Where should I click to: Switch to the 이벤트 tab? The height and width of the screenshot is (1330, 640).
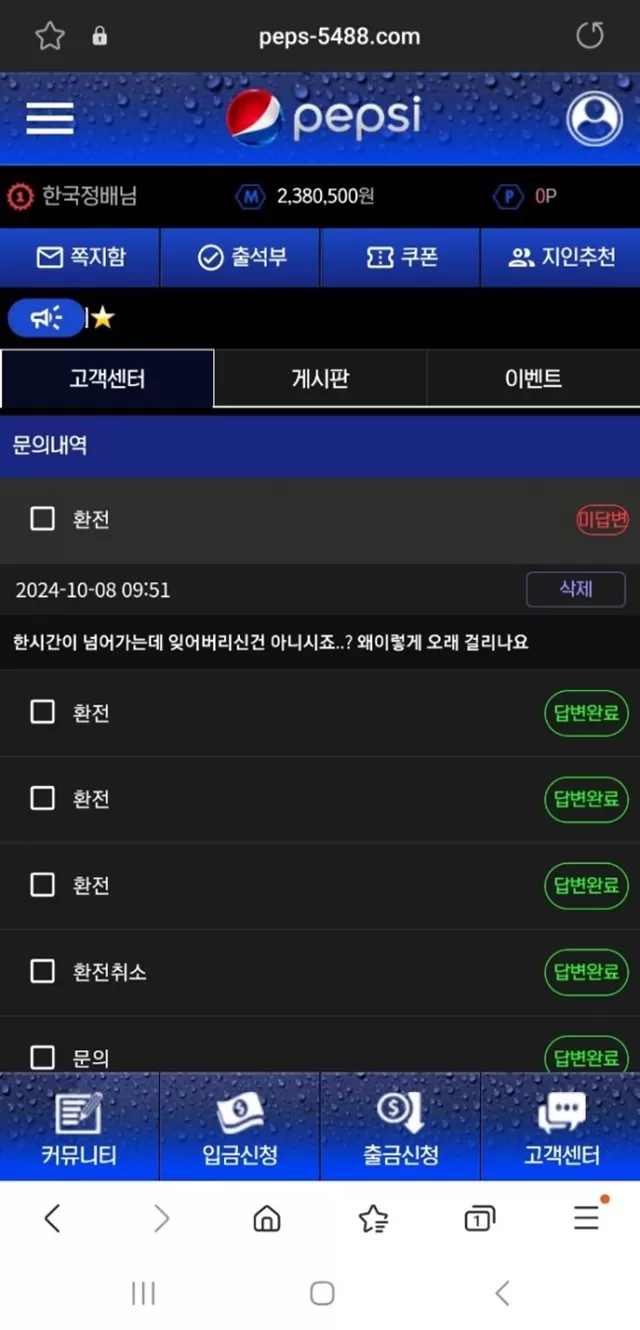tap(533, 378)
